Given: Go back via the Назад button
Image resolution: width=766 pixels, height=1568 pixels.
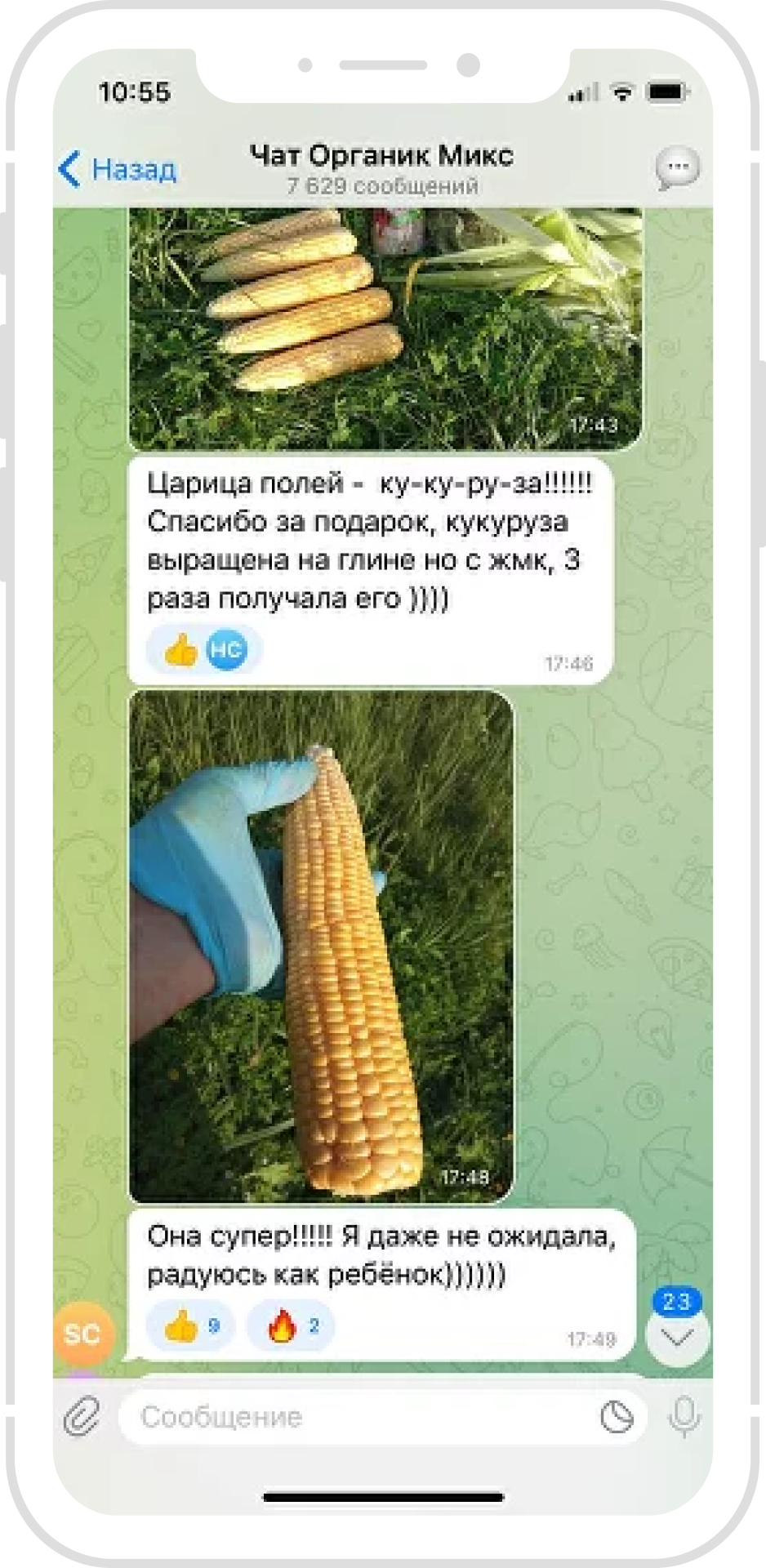Looking at the screenshot, I should pos(118,169).
